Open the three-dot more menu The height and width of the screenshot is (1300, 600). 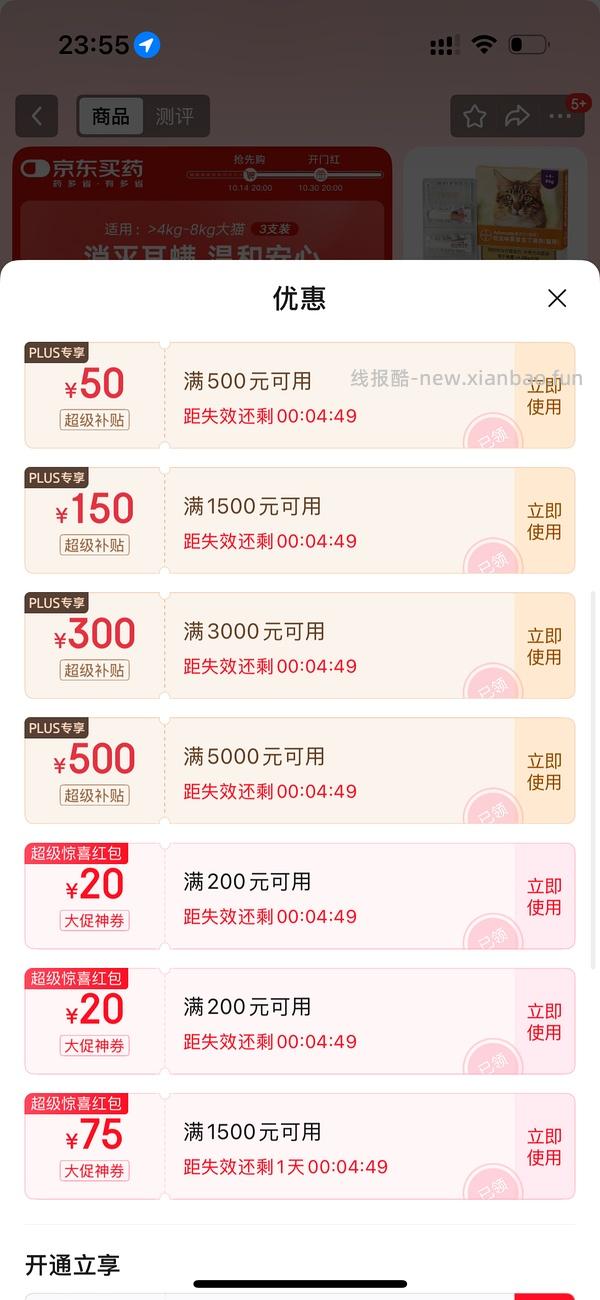coord(560,117)
